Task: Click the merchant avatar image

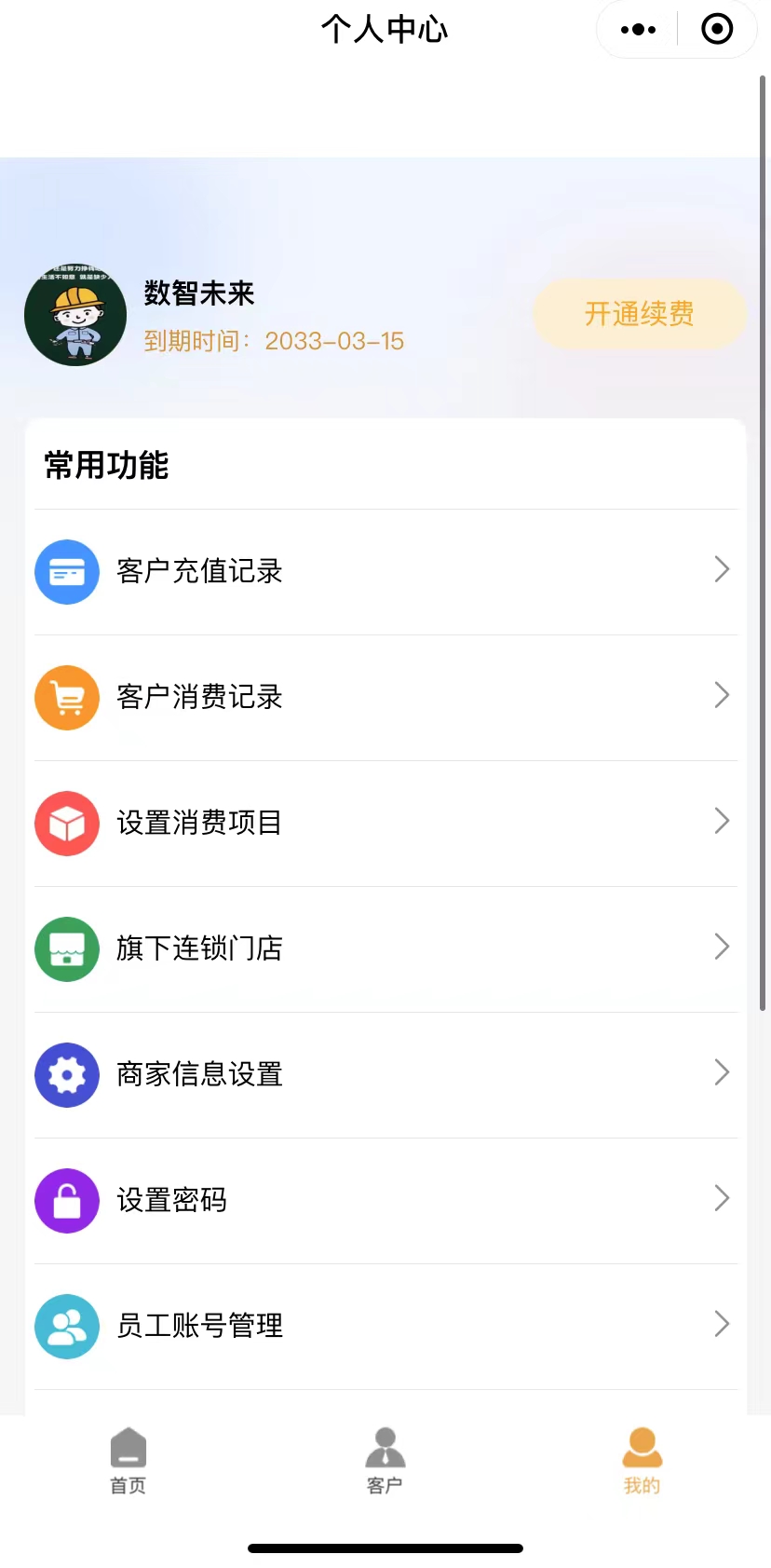Action: click(x=74, y=315)
